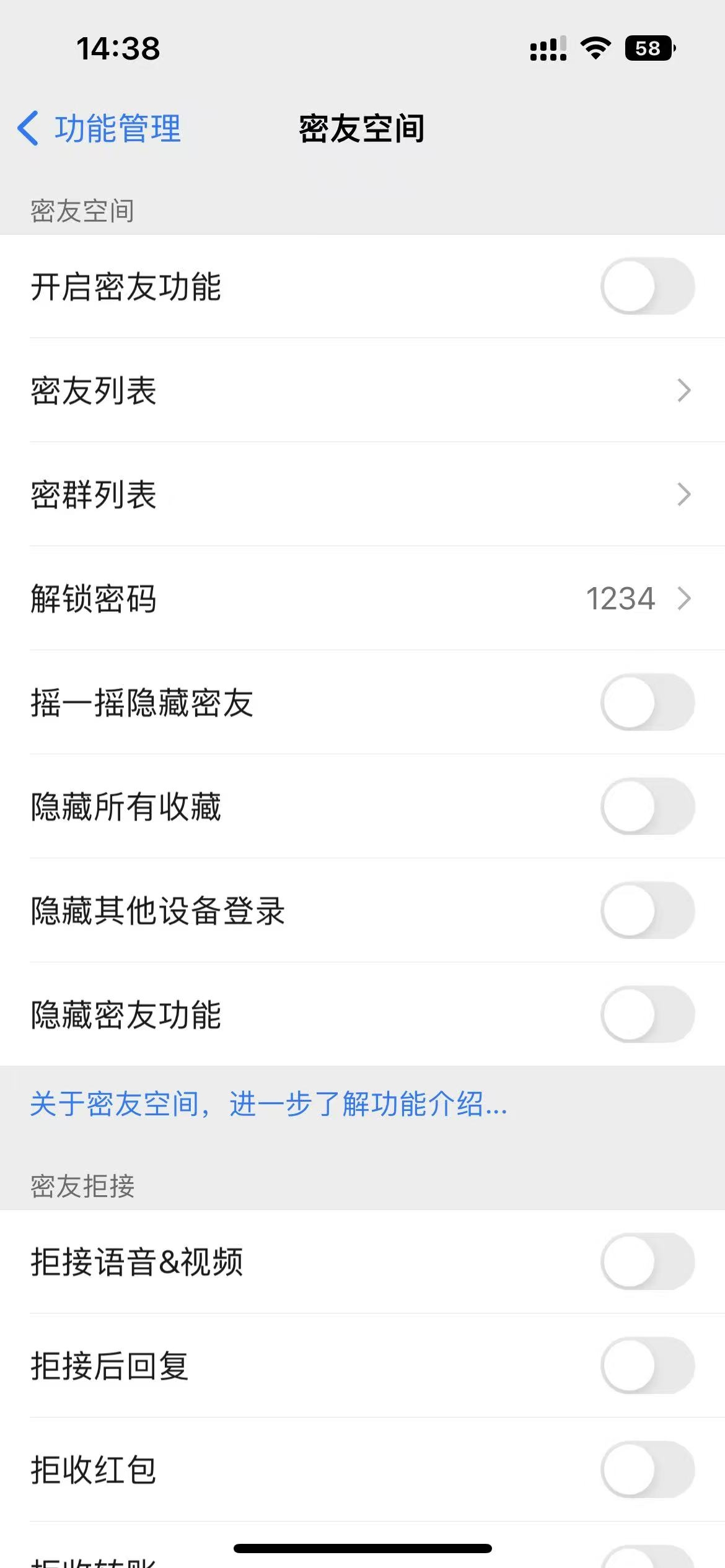The image size is (725, 1568).
Task: Open 解锁密码 settings via its chevron
Action: pyautogui.click(x=683, y=598)
